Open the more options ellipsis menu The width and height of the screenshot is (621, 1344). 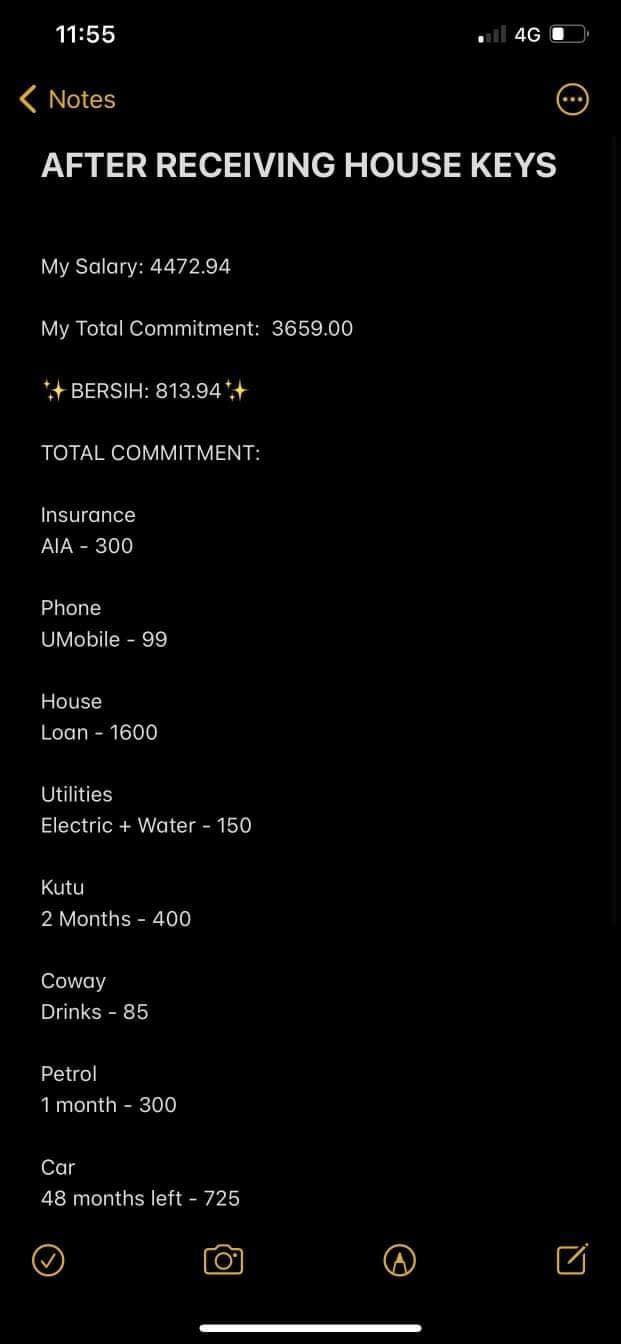click(x=572, y=99)
